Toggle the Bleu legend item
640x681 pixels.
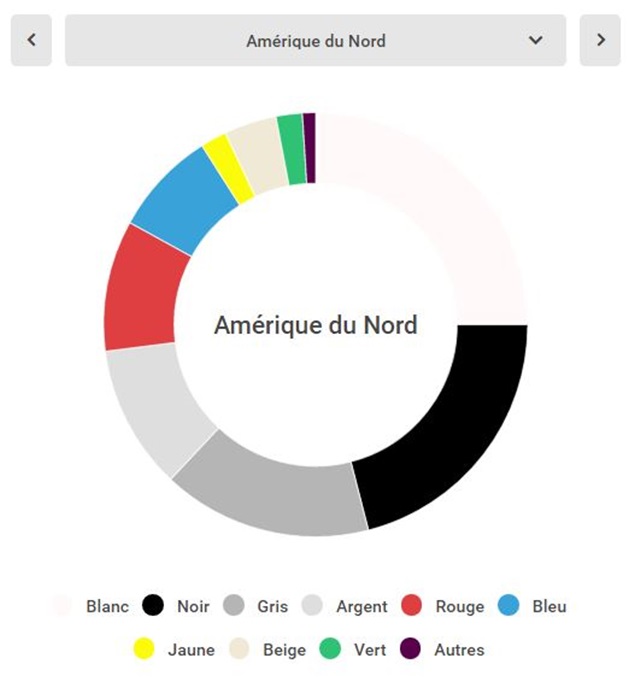[x=532, y=606]
